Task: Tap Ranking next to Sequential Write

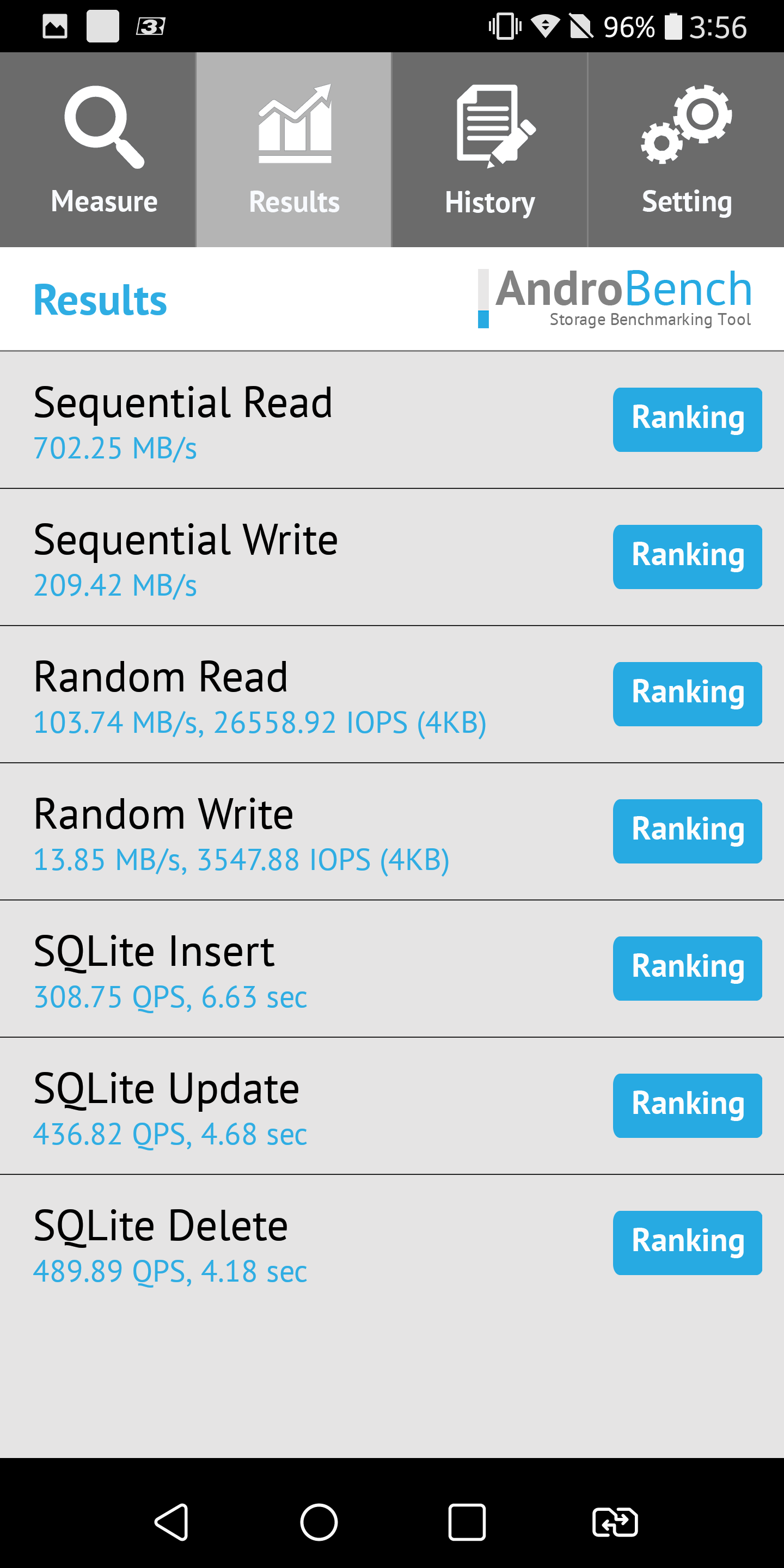Action: 687,556
